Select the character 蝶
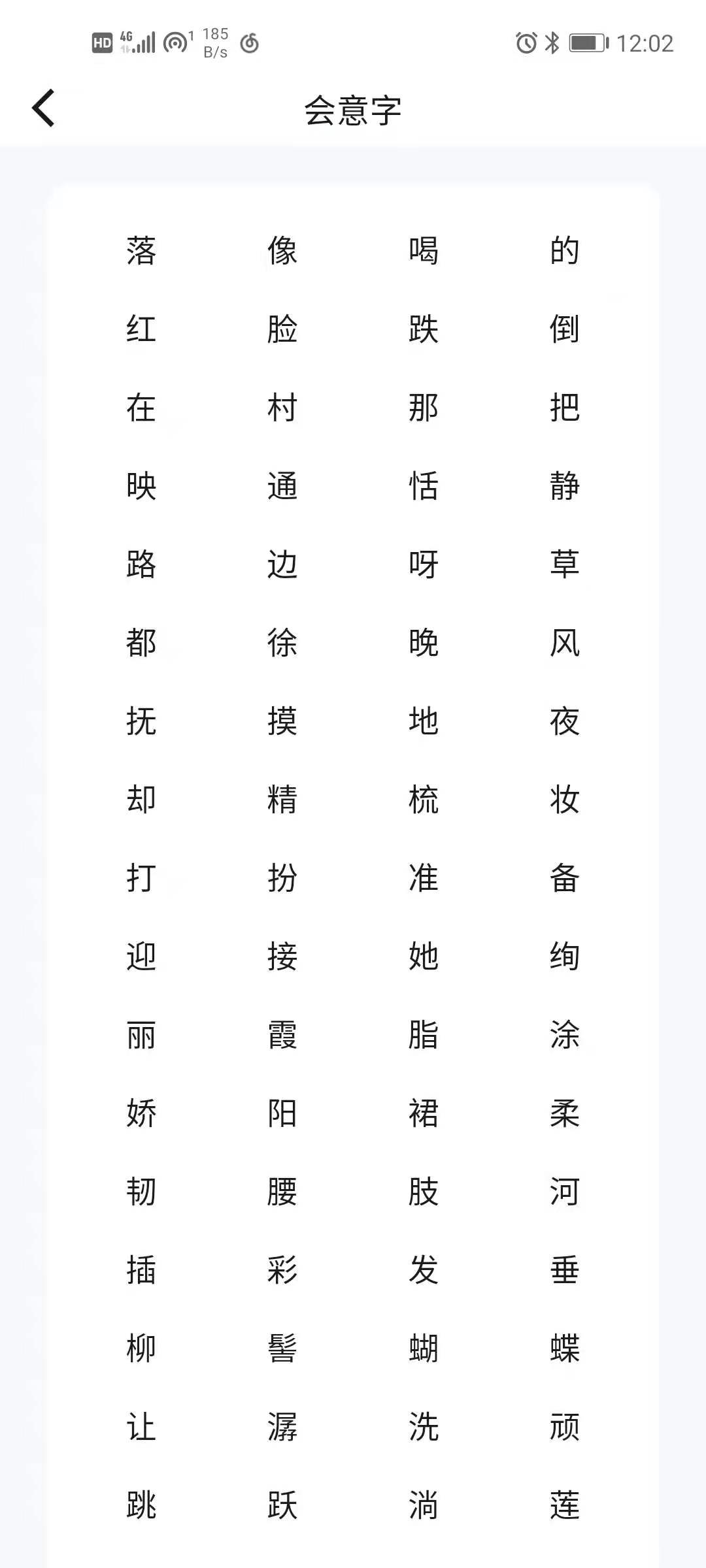This screenshot has width=706, height=1568. tap(565, 1348)
